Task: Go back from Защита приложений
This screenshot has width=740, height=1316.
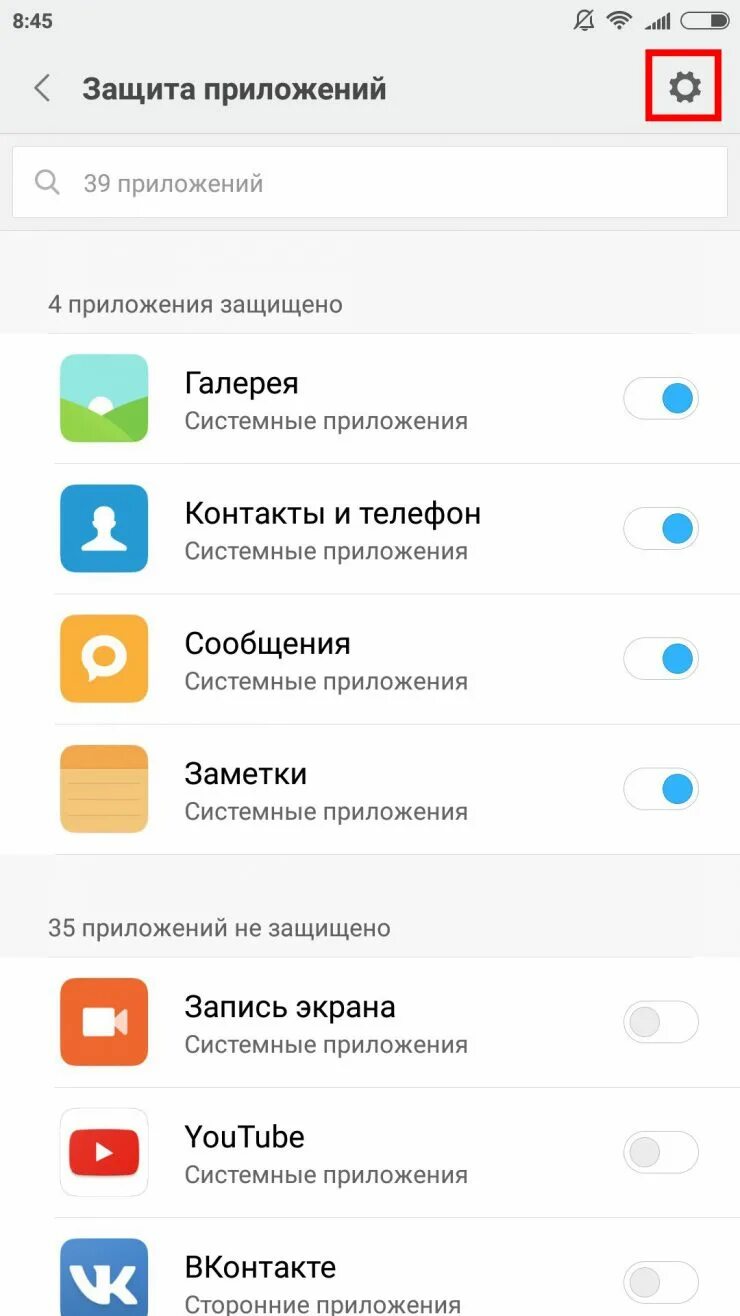Action: pos(42,88)
